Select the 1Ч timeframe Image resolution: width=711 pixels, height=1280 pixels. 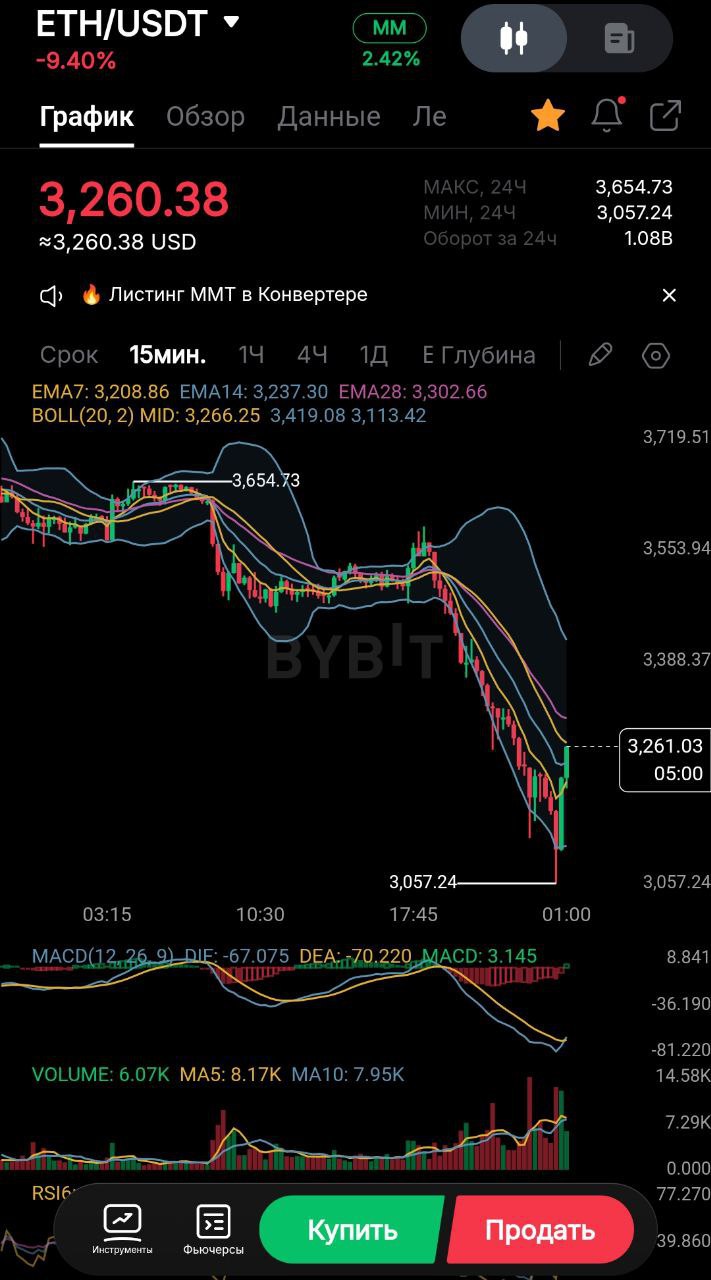pyautogui.click(x=251, y=355)
